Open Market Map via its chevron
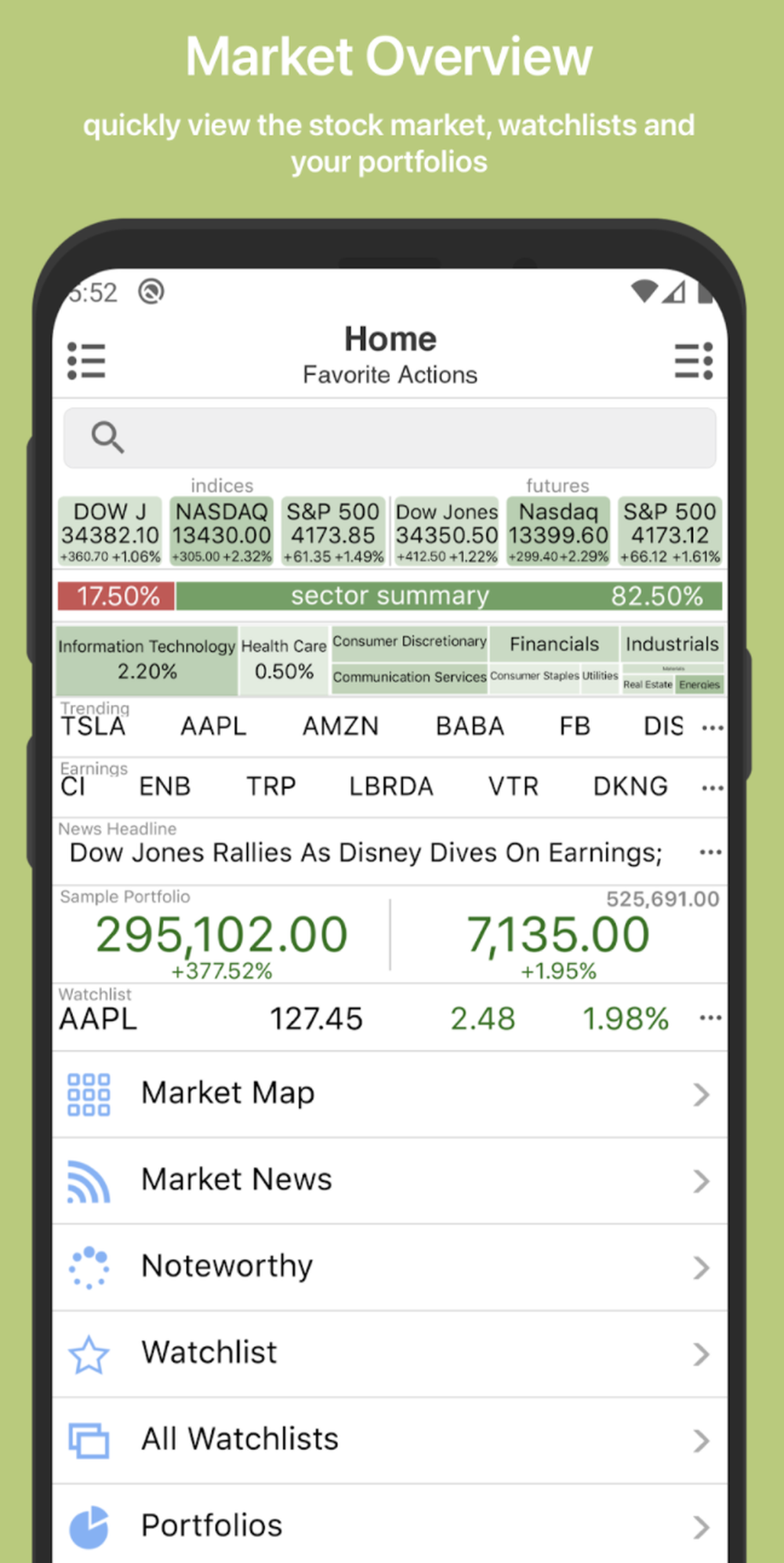The width and height of the screenshot is (784, 1563). pos(700,1095)
